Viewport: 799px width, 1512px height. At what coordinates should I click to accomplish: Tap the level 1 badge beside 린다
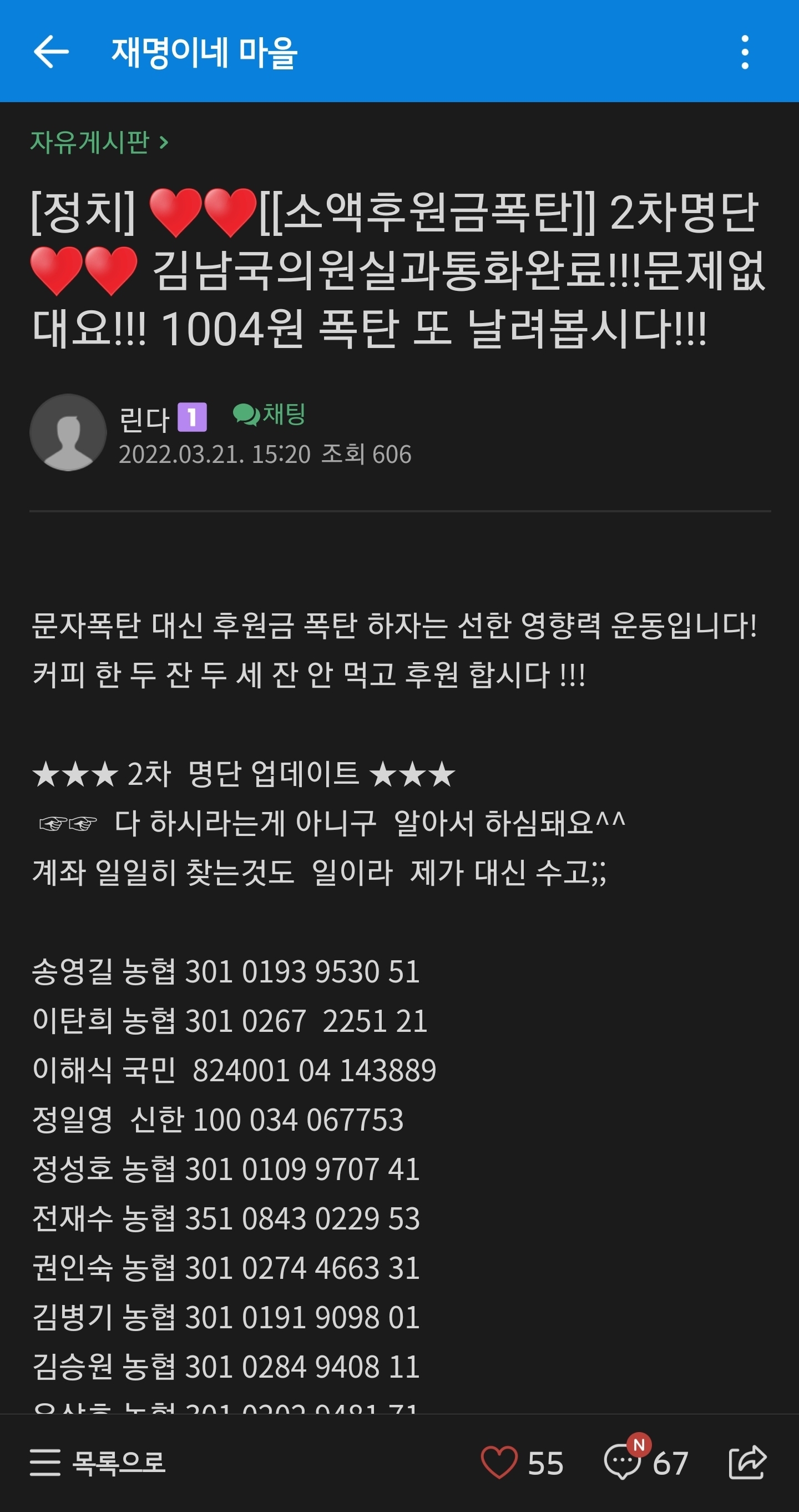pyautogui.click(x=194, y=417)
